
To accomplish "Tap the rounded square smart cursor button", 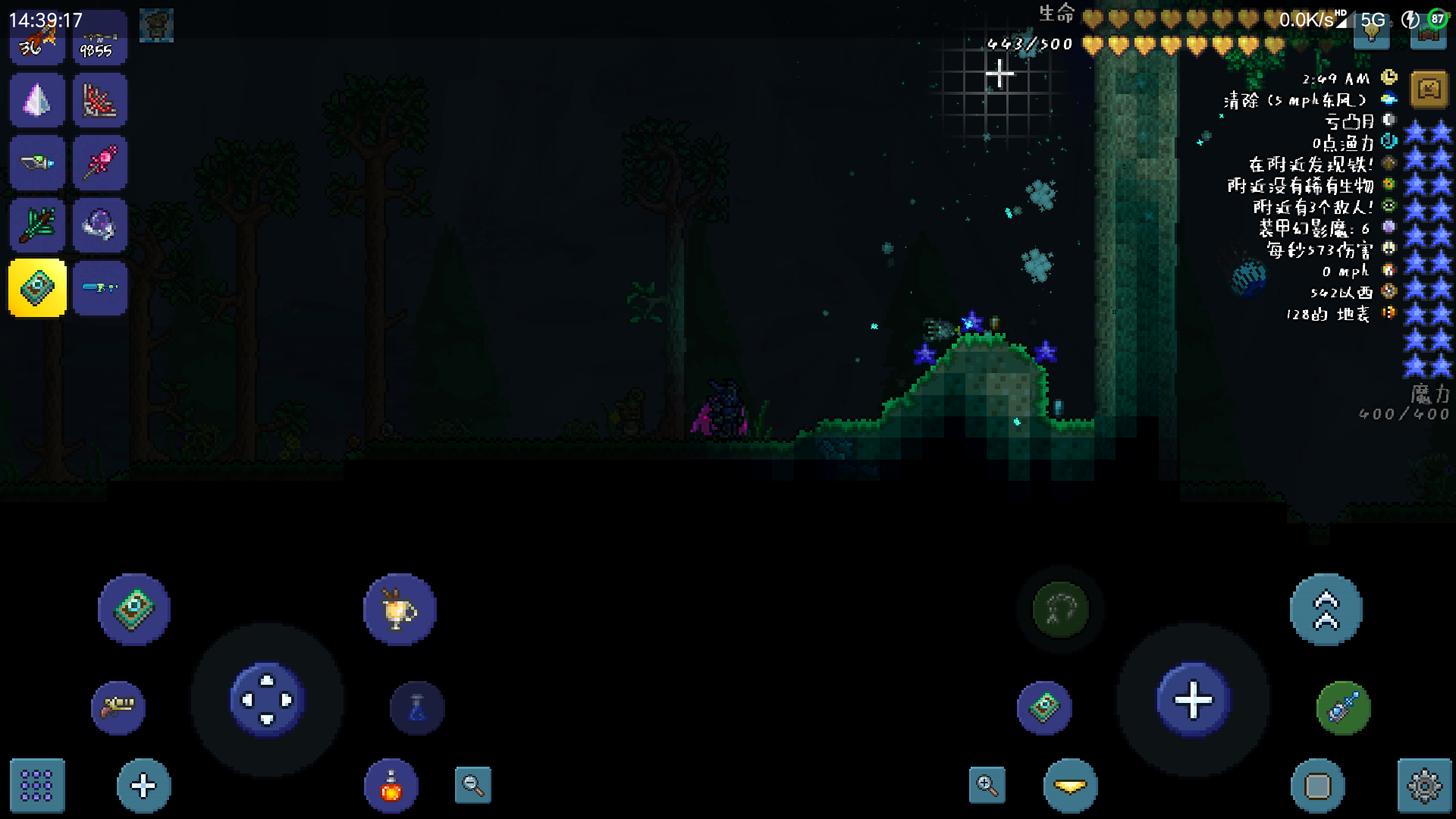I will click(x=1318, y=786).
